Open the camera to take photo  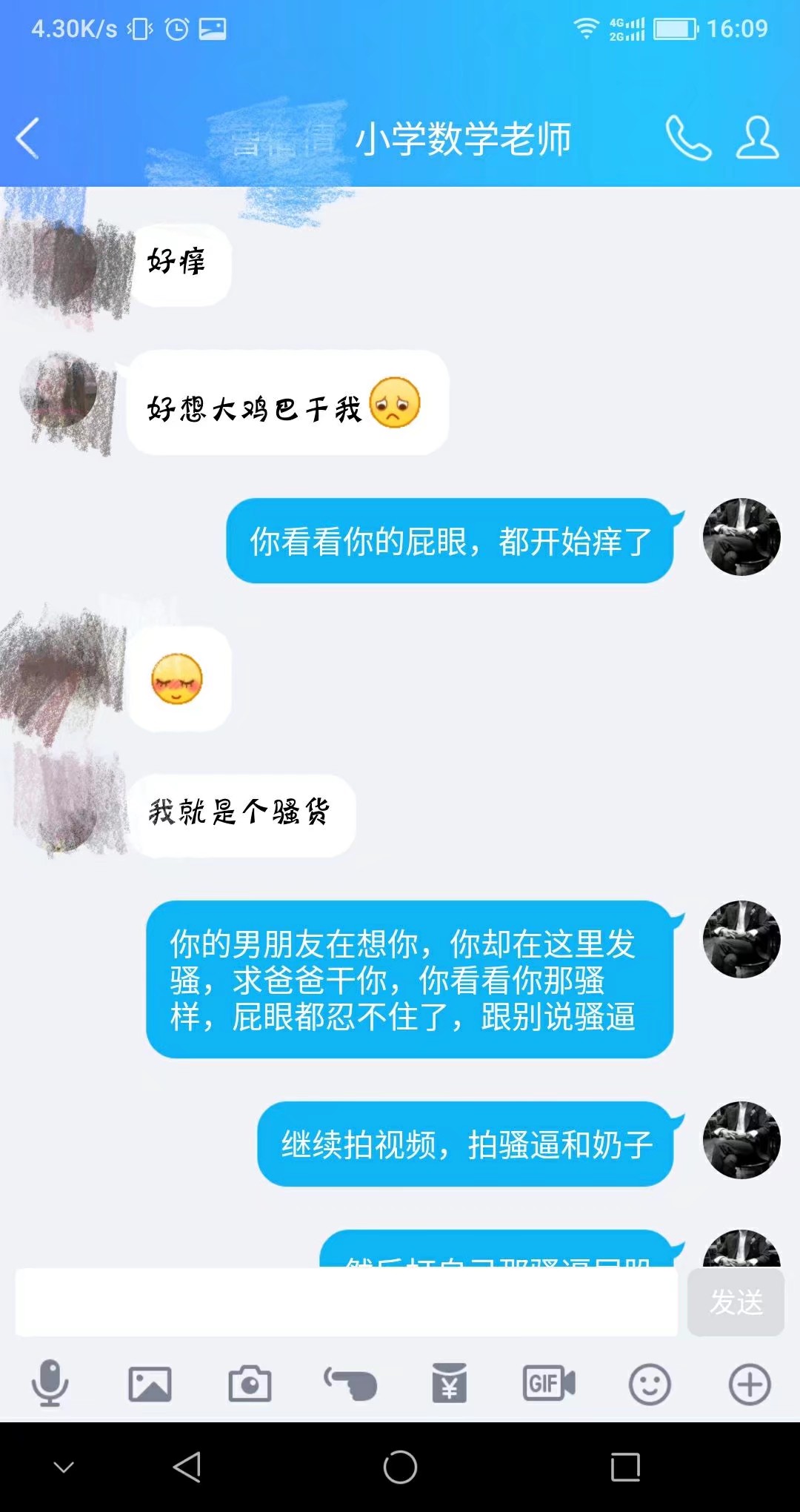[250, 1383]
